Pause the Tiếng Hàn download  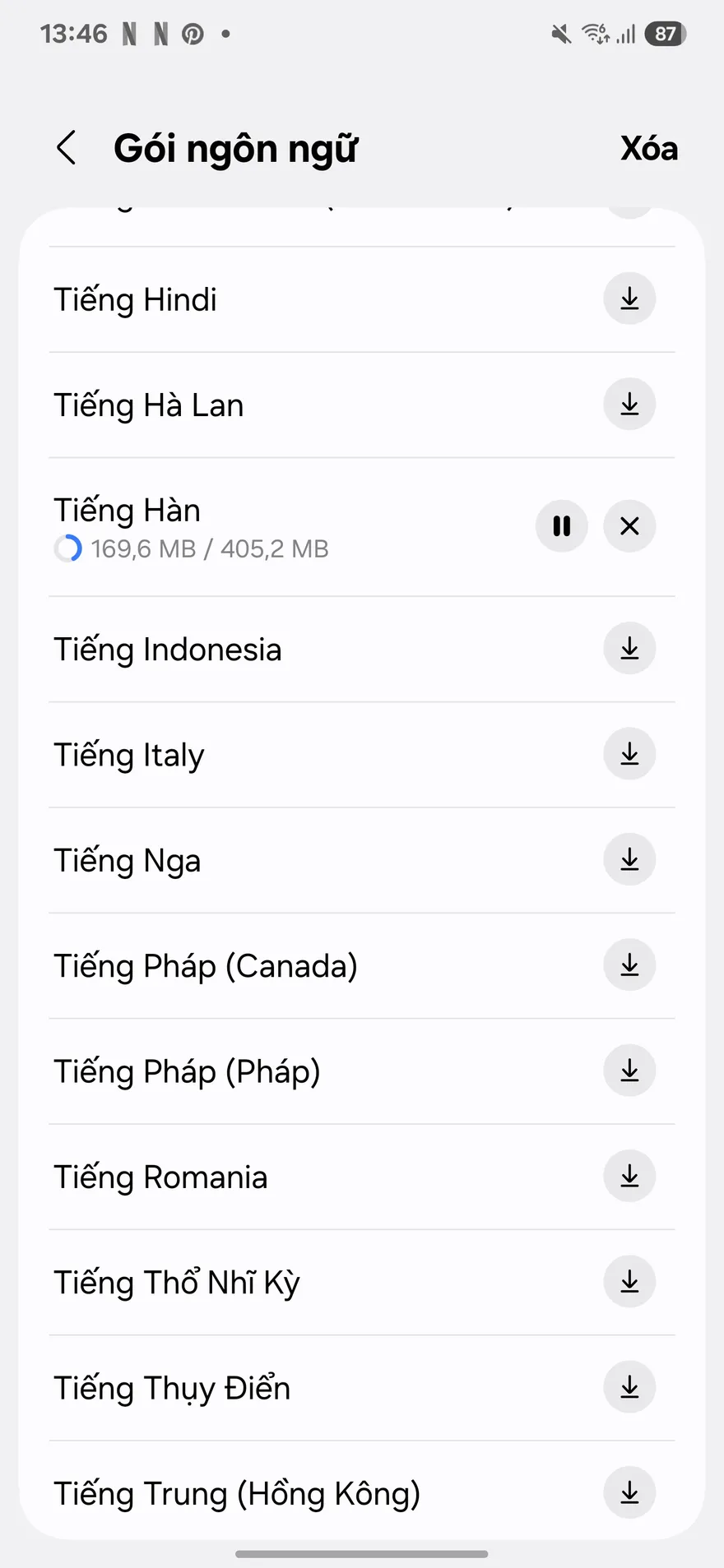click(x=561, y=526)
